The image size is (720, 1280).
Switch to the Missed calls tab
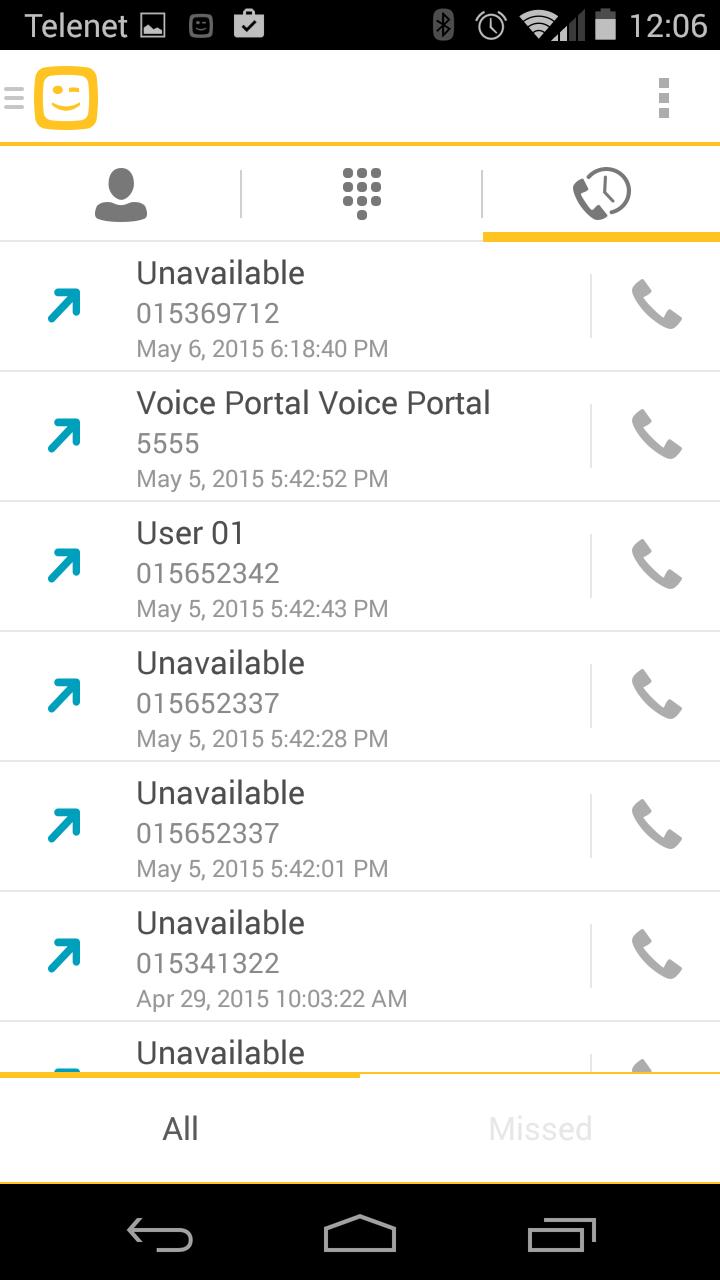(540, 1128)
